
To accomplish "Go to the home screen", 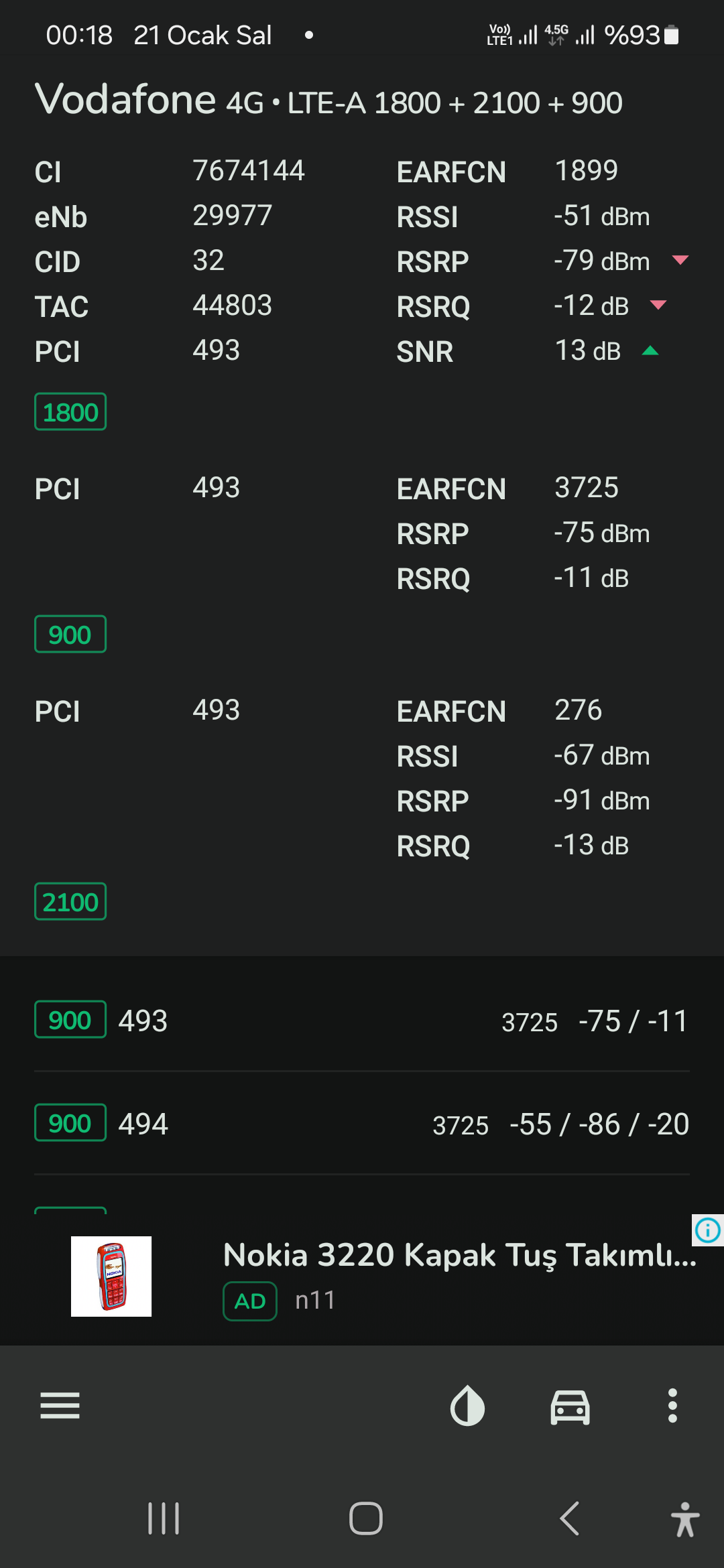I will (x=365, y=1518).
